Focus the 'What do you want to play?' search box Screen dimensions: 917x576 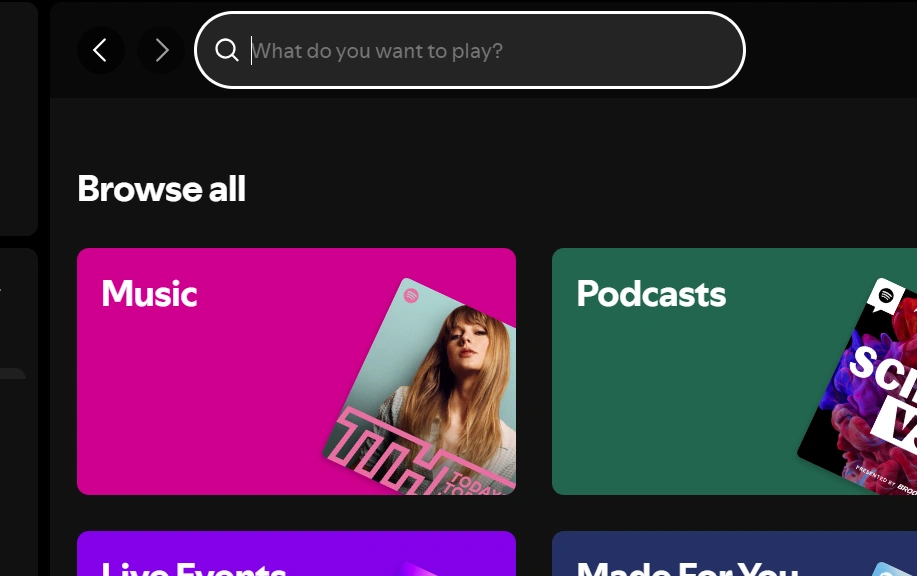[480, 50]
